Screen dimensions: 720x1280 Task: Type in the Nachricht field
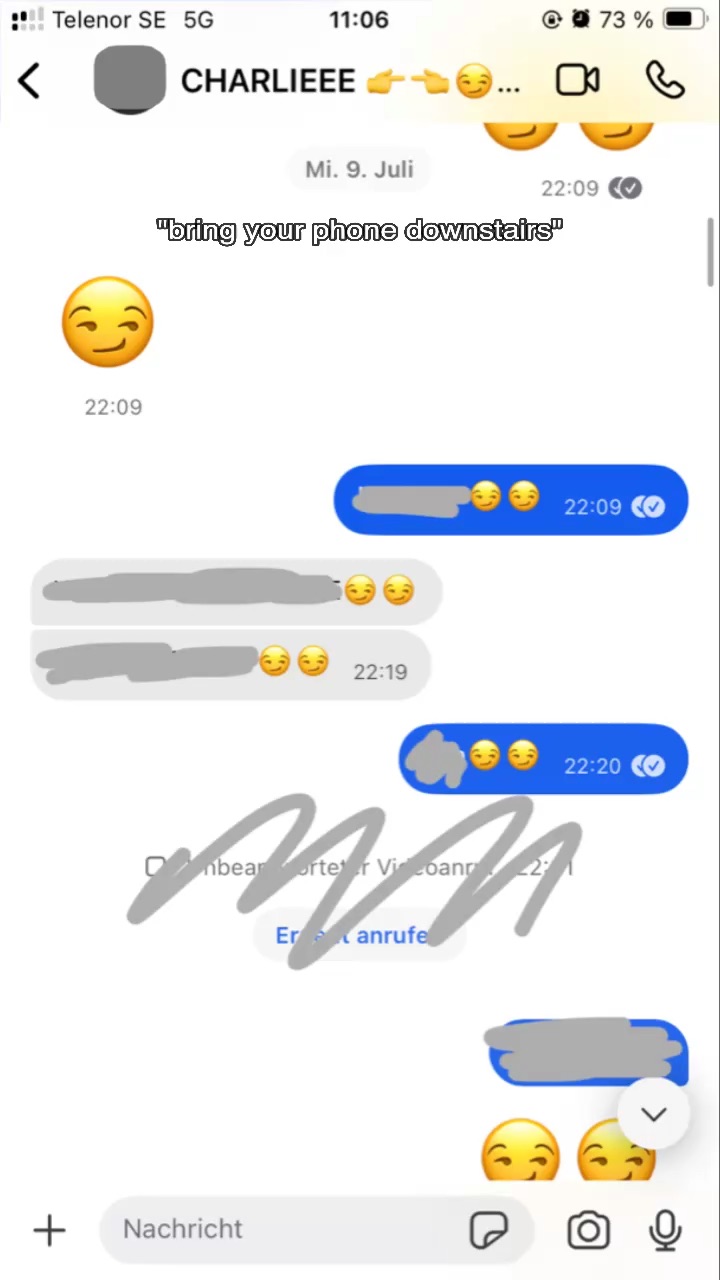pyautogui.click(x=280, y=1230)
